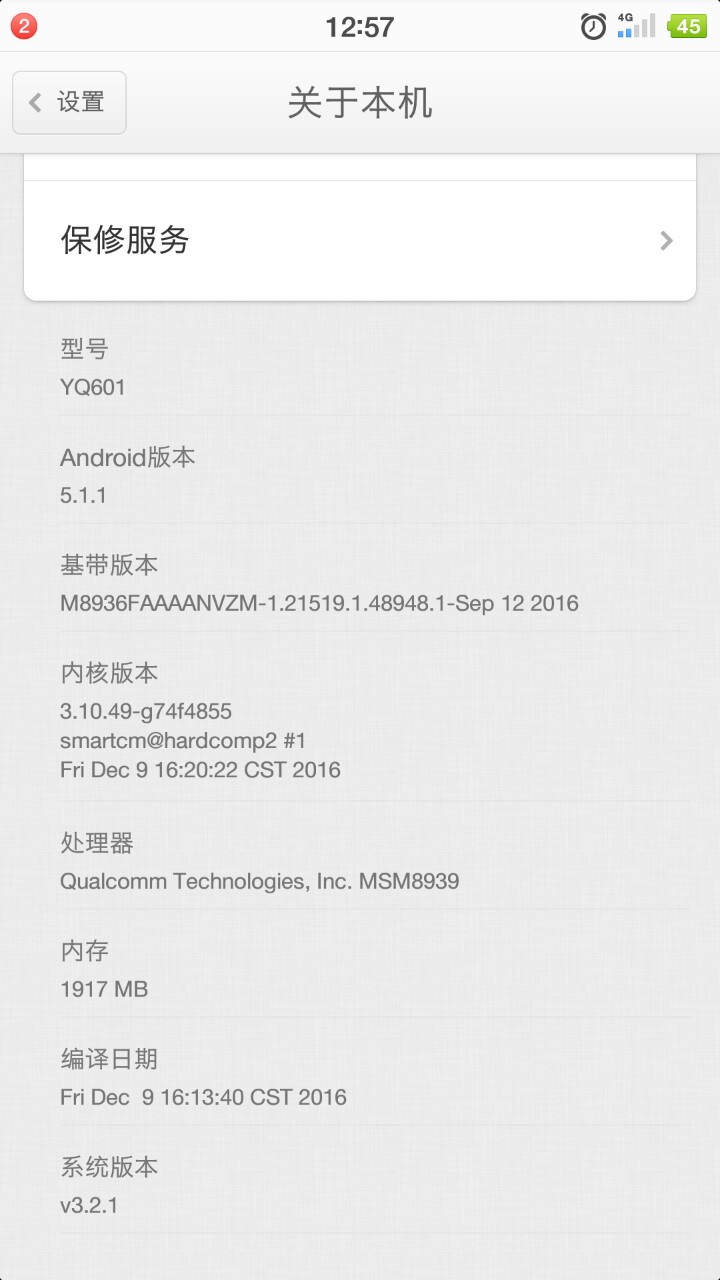Image resolution: width=720 pixels, height=1280 pixels.
Task: Go back to 设置
Action: (69, 102)
